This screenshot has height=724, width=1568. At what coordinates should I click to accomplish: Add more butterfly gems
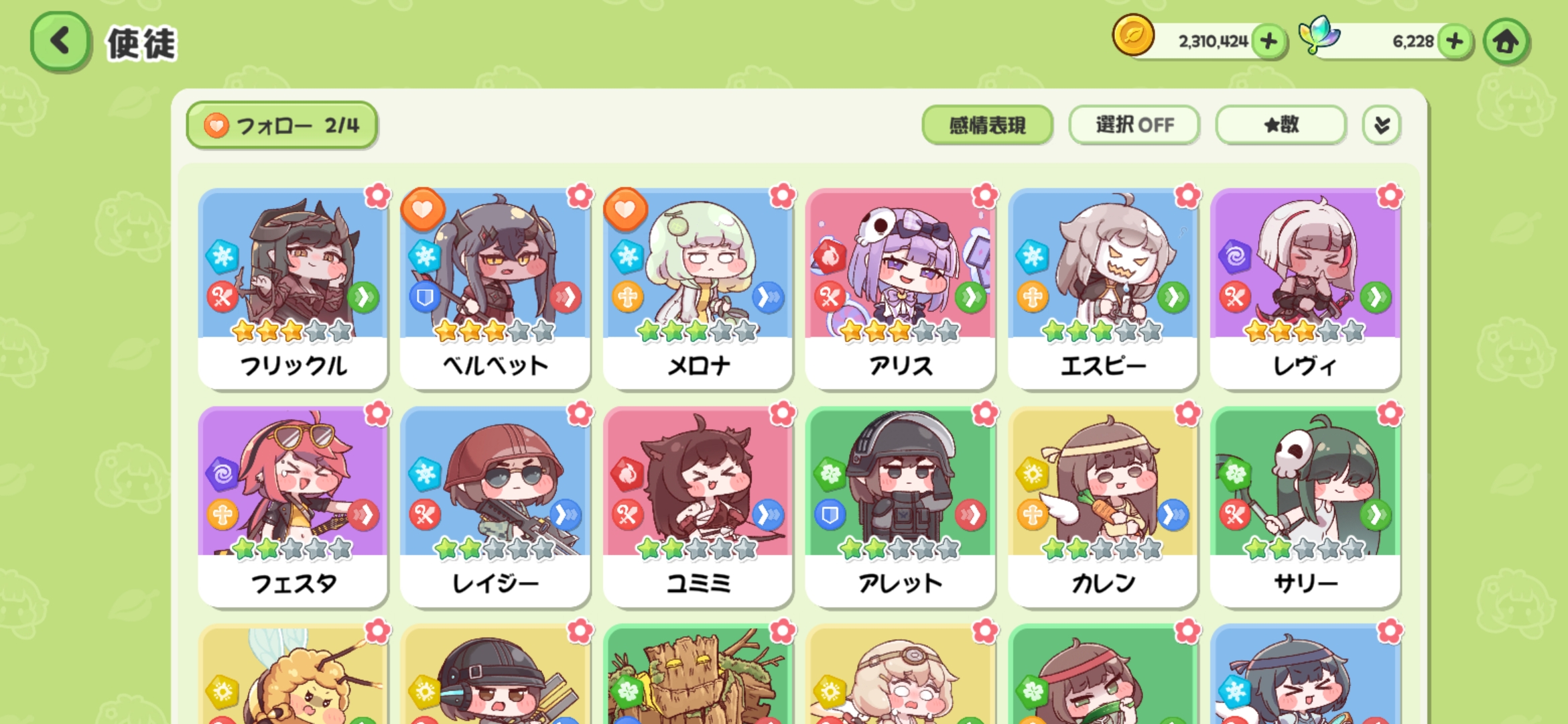(x=1454, y=42)
